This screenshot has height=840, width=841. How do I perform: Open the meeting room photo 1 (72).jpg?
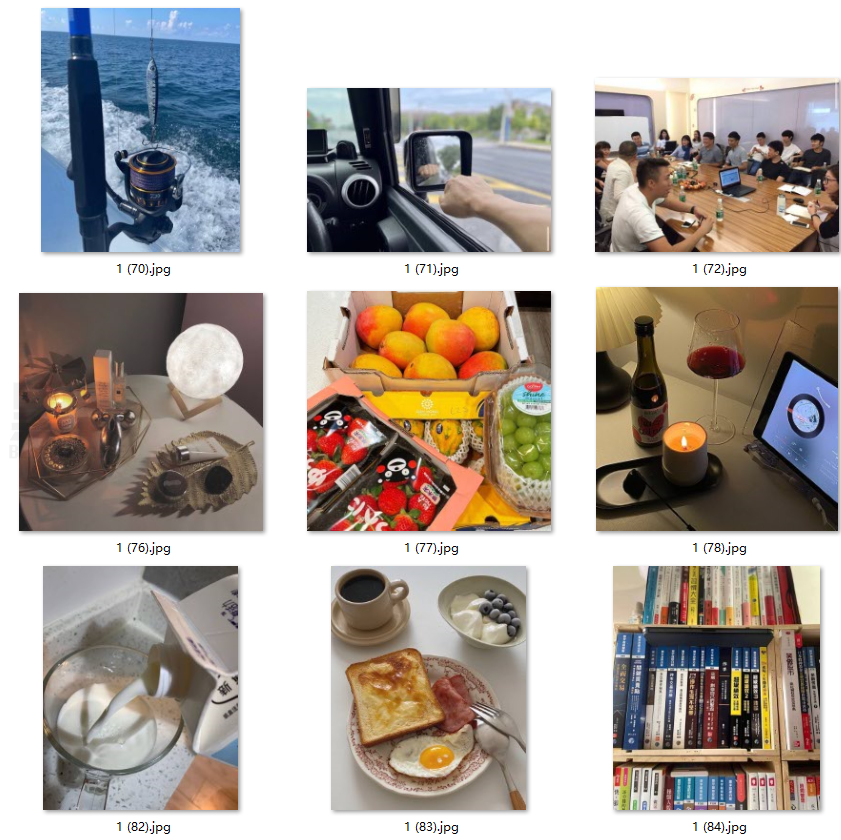[x=716, y=165]
